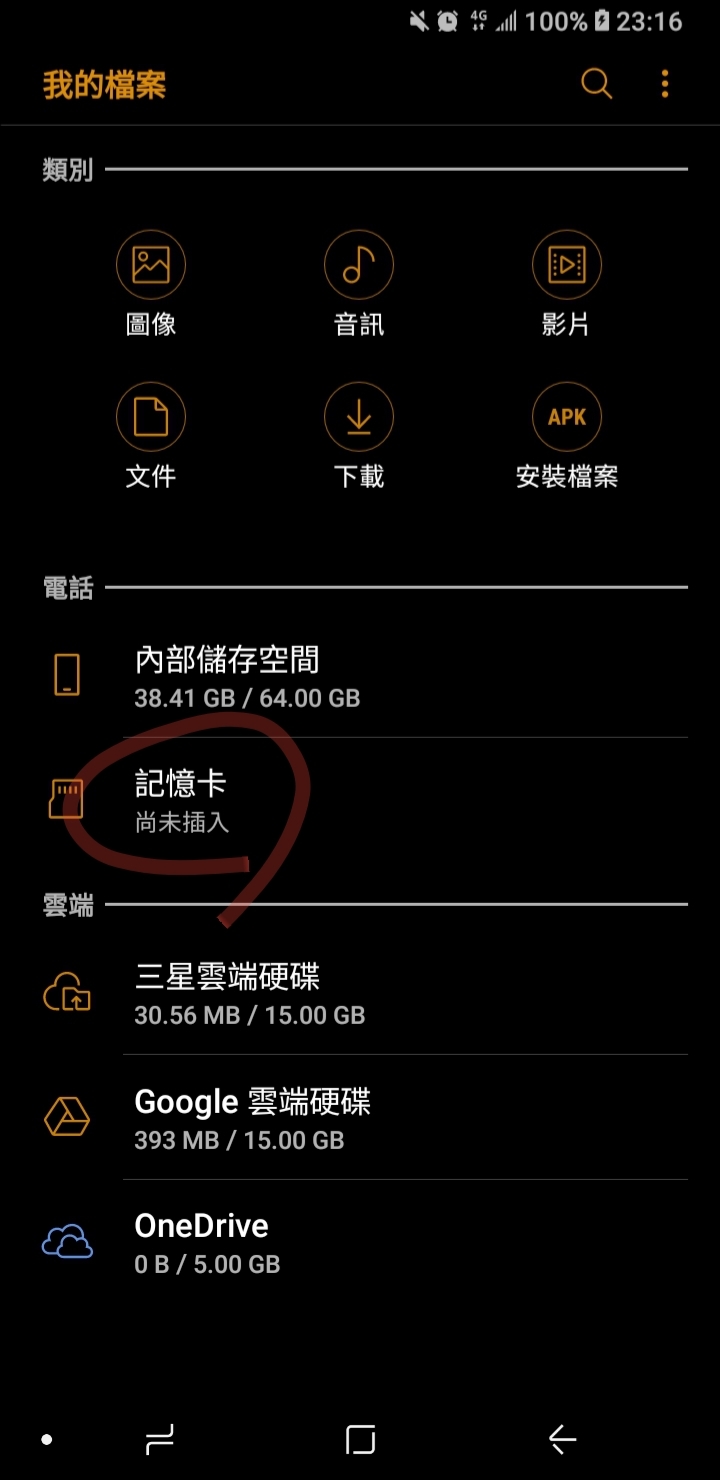The height and width of the screenshot is (1480, 720).
Task: Open OneDrive cloud storage
Action: 360,1243
